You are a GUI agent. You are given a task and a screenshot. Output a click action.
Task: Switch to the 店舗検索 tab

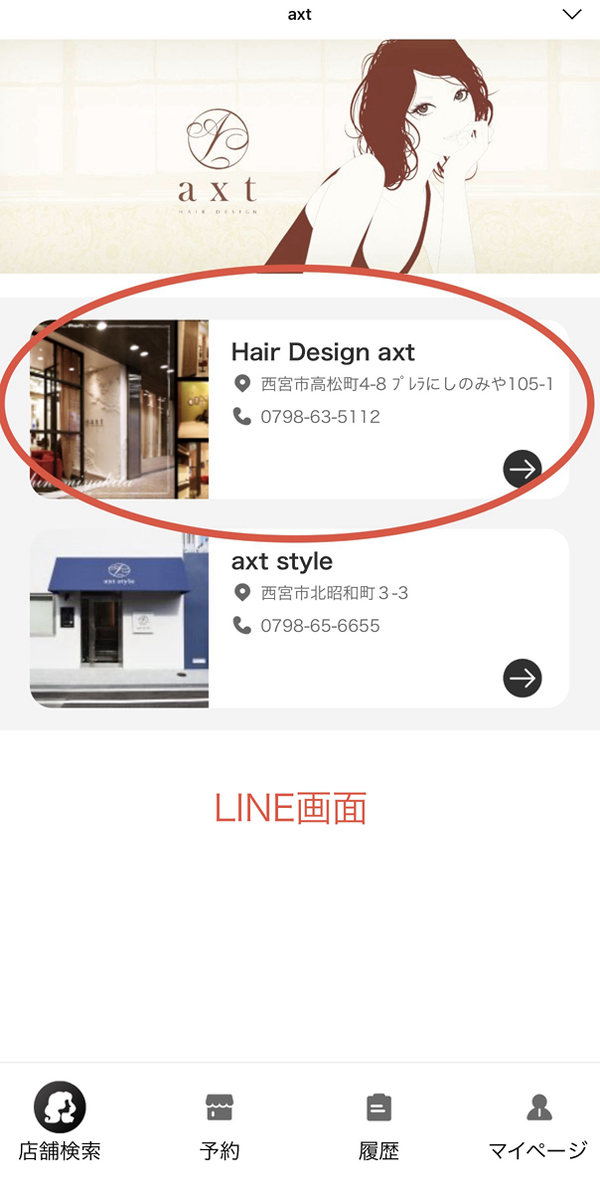pos(60,1123)
